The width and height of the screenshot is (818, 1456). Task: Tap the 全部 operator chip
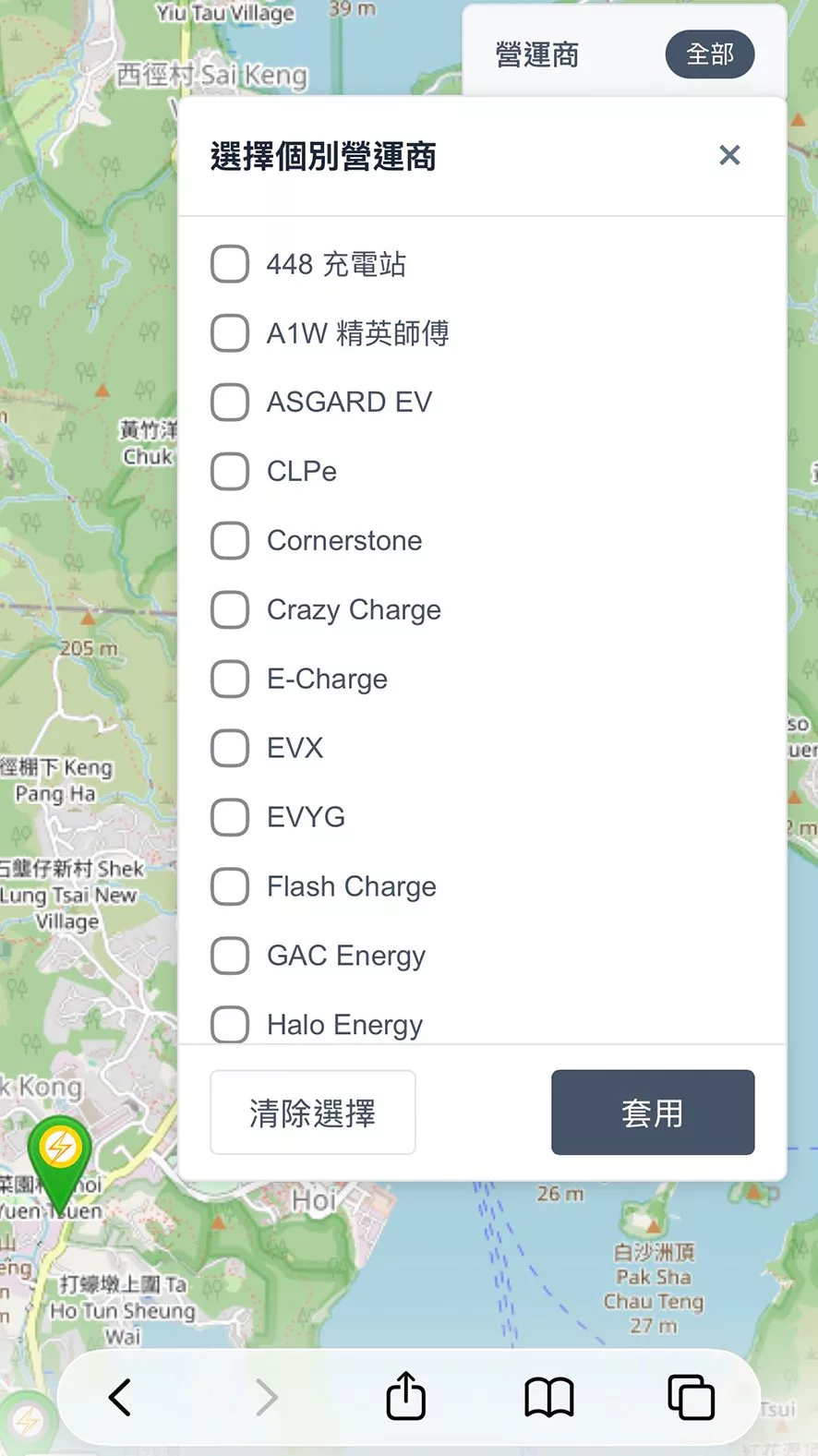point(709,54)
